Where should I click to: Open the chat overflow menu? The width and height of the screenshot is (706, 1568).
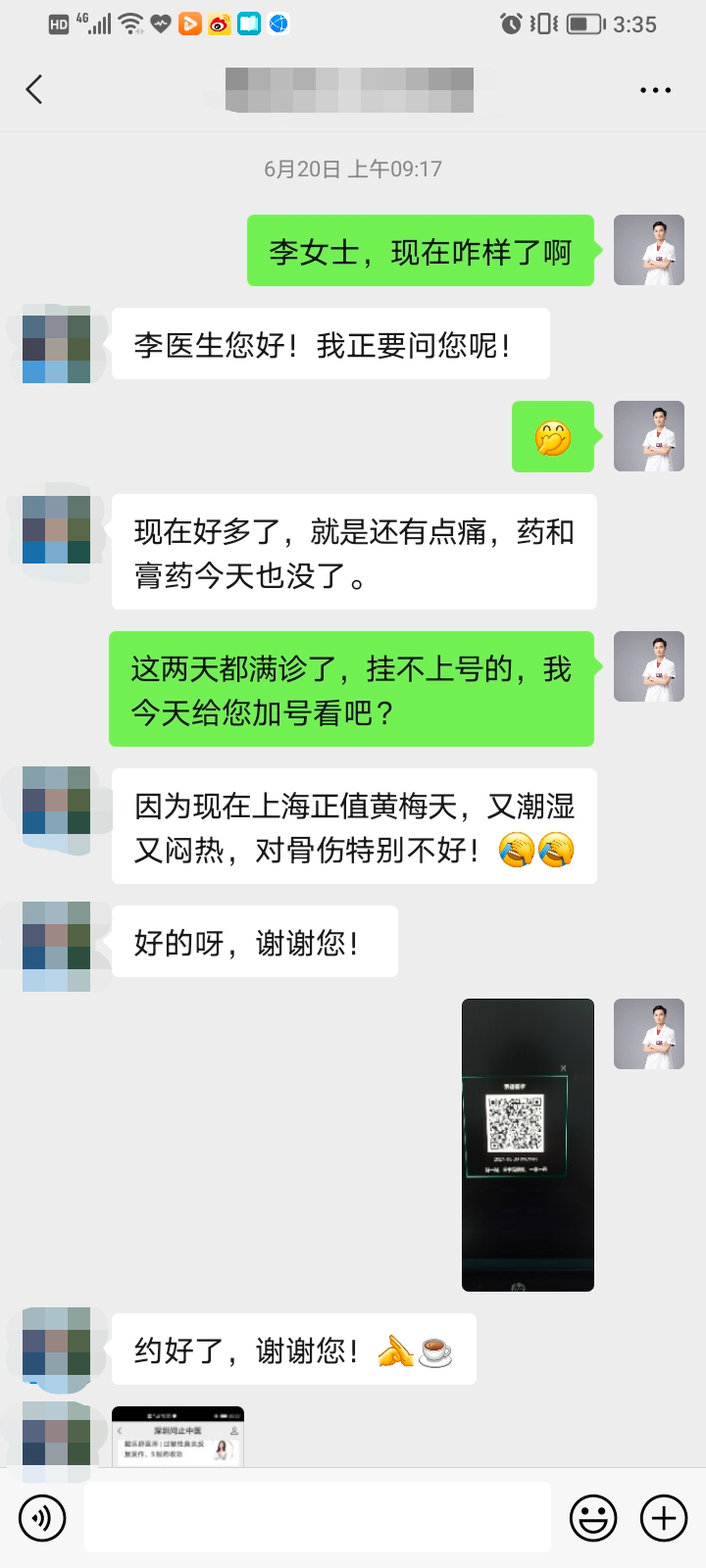655,90
